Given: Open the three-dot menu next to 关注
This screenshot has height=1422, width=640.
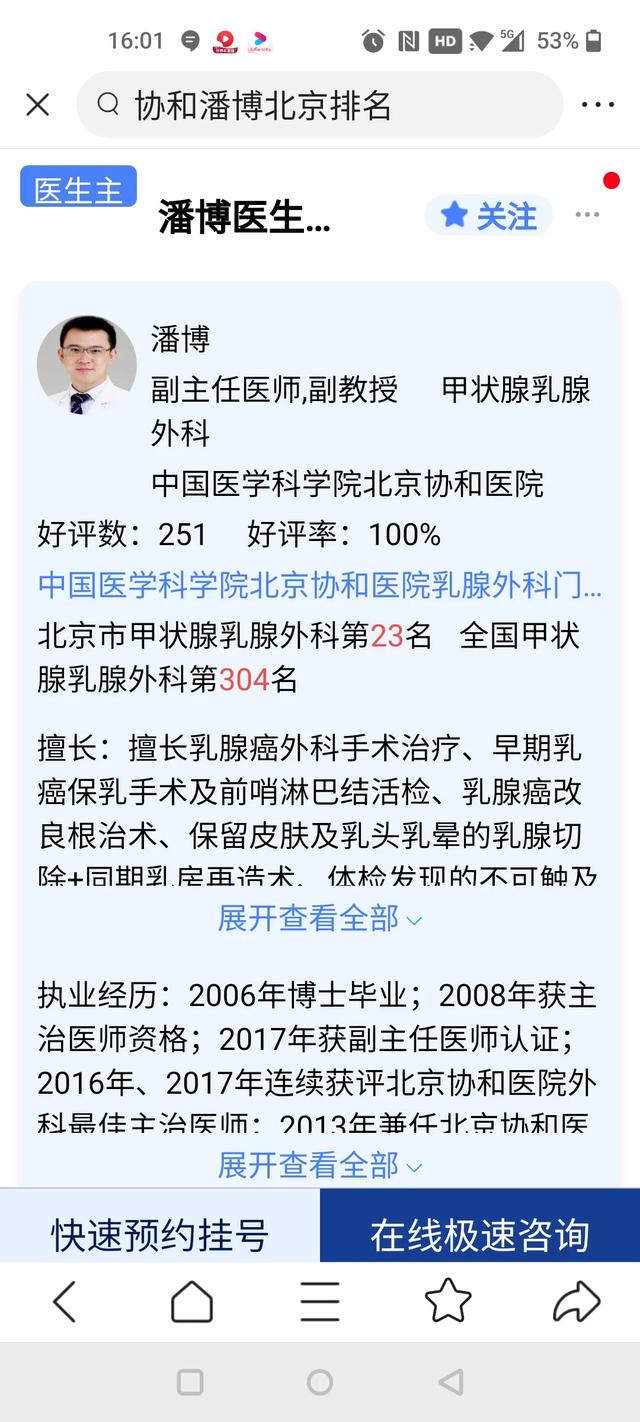Looking at the screenshot, I should (x=587, y=215).
